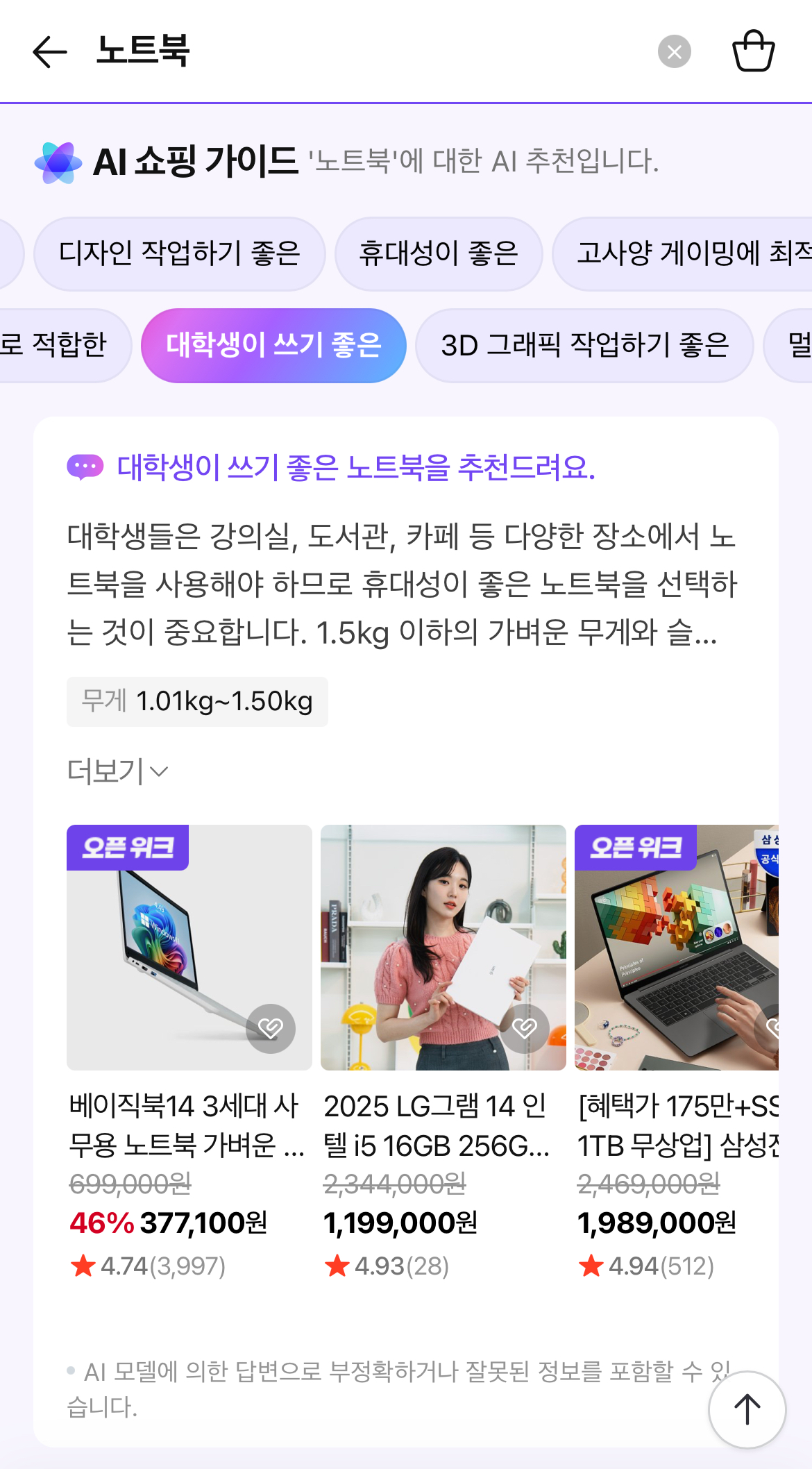Open the shopping cart
The width and height of the screenshot is (812, 1469).
[753, 51]
